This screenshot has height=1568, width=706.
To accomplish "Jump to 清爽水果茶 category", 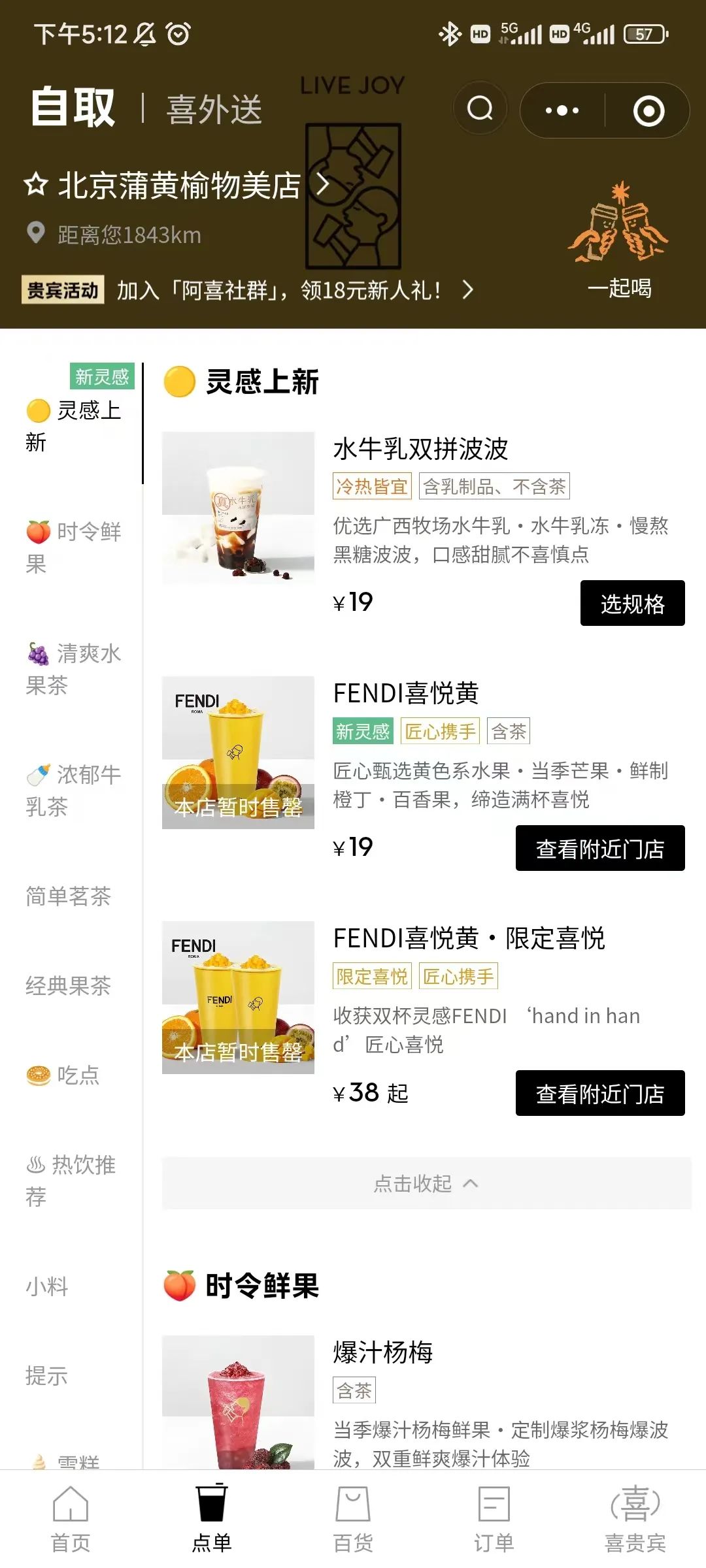I will coord(72,669).
